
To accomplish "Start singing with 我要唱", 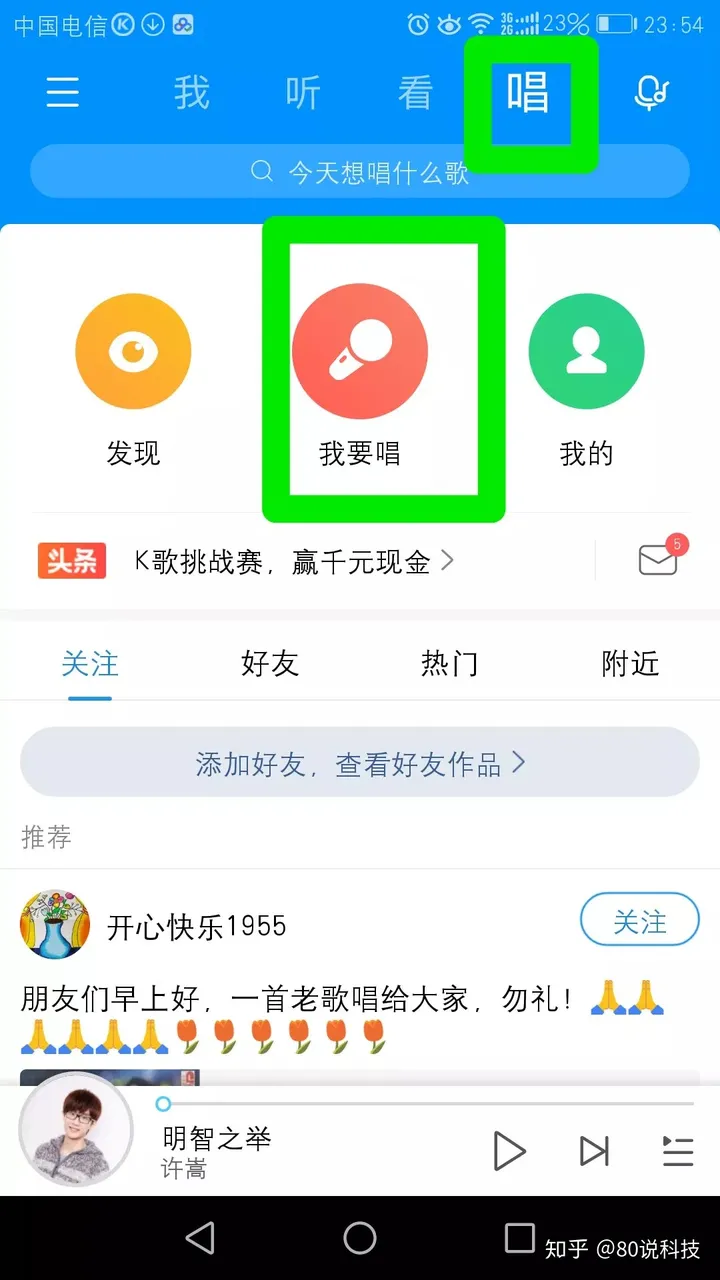I will (360, 380).
